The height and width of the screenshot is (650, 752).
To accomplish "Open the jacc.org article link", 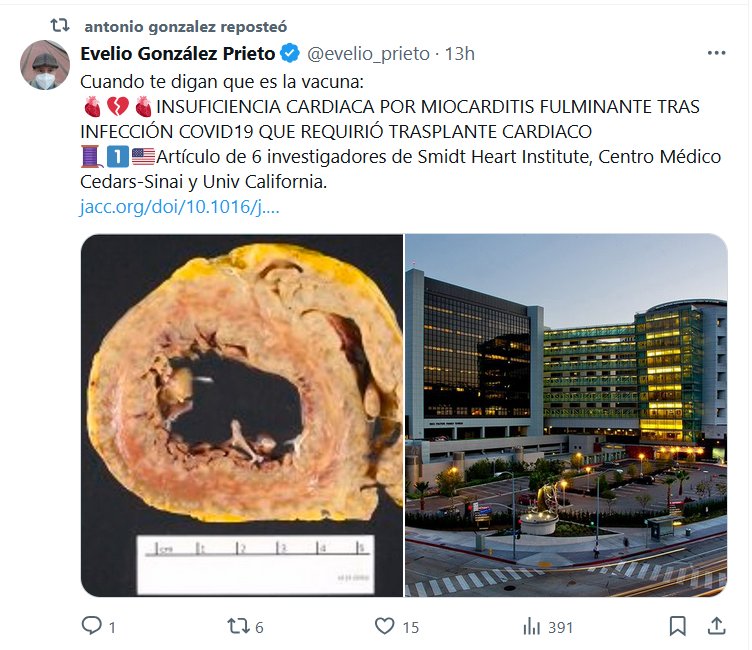I will (x=179, y=209).
